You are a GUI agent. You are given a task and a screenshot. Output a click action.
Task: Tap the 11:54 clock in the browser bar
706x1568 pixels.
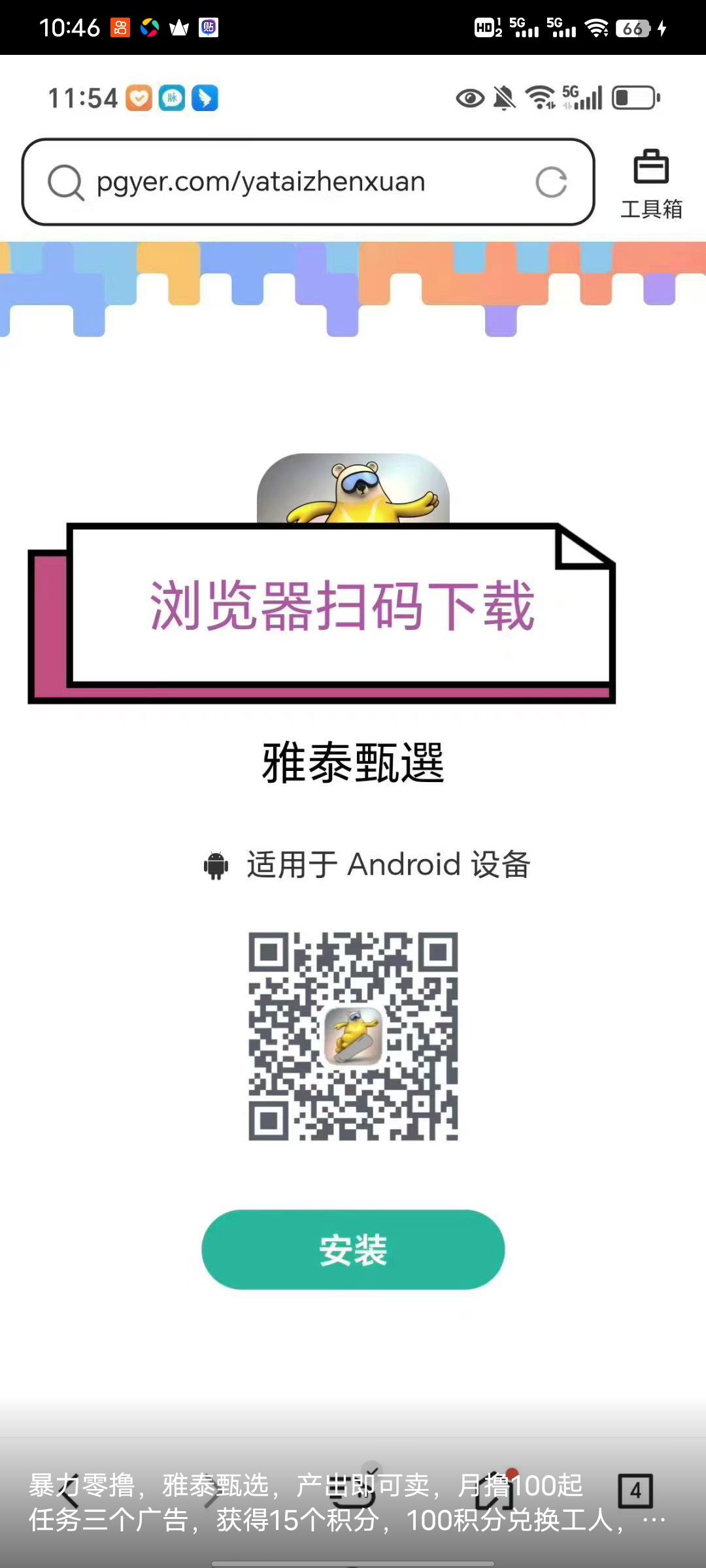tap(84, 98)
